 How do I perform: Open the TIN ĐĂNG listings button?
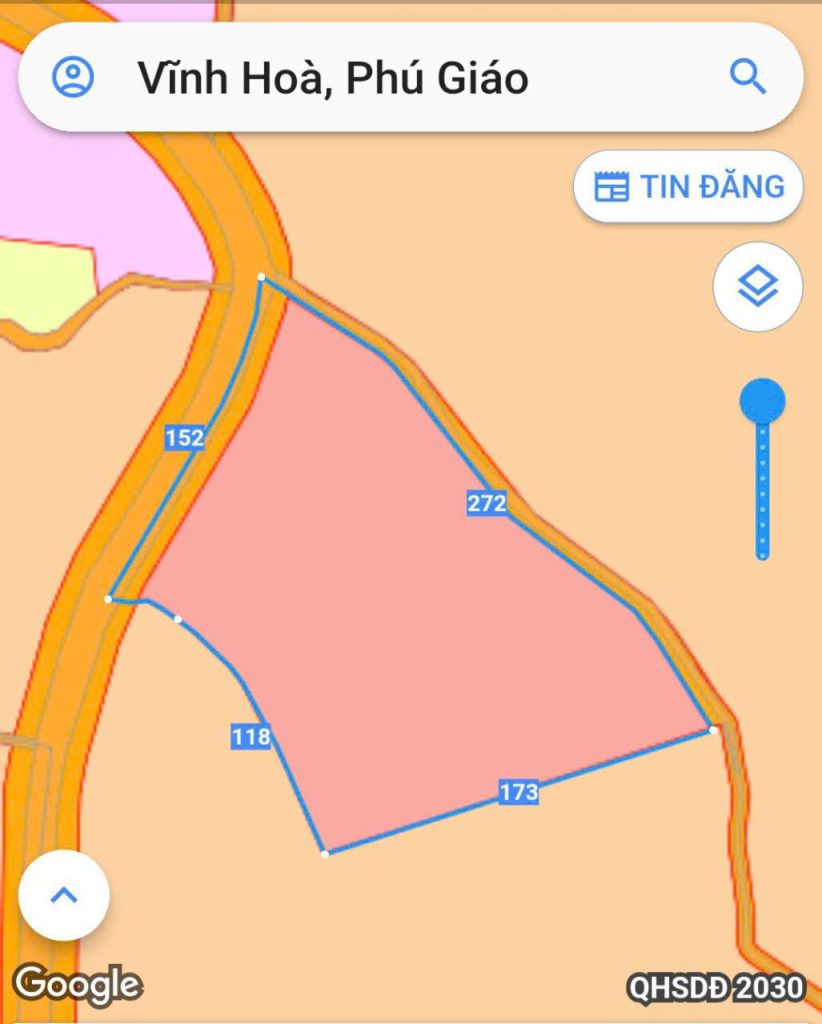[688, 187]
